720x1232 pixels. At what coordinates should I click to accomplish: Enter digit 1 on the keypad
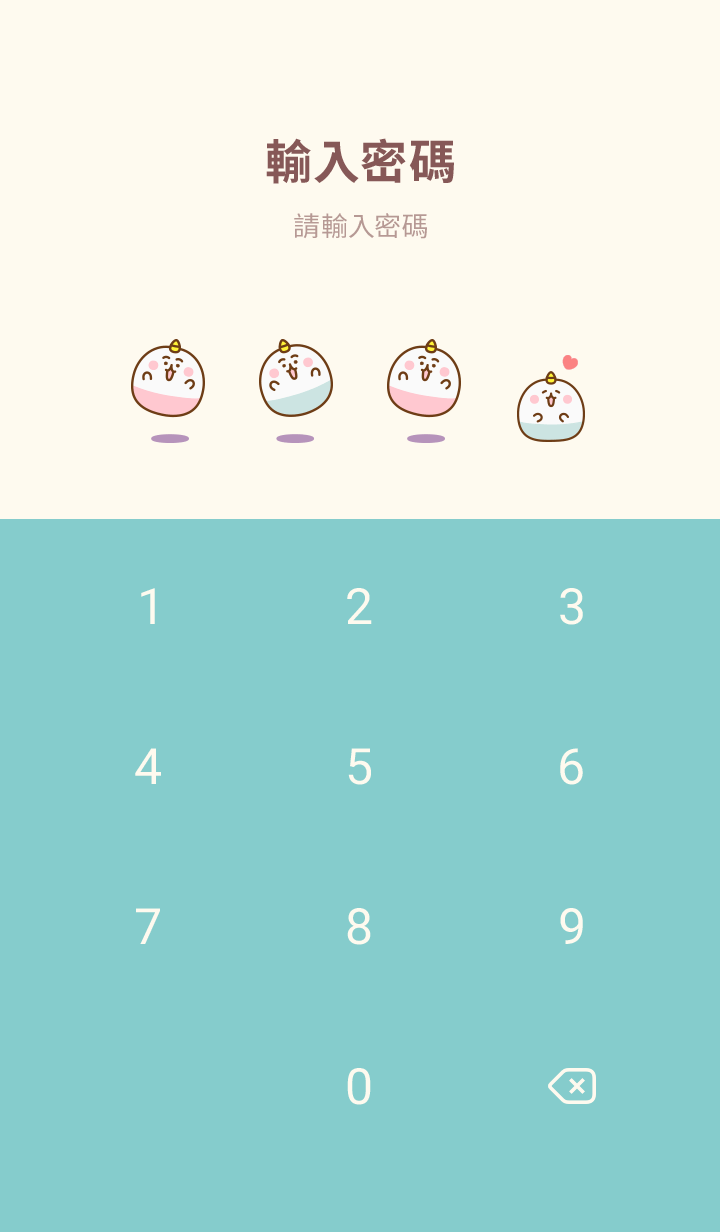pos(150,607)
